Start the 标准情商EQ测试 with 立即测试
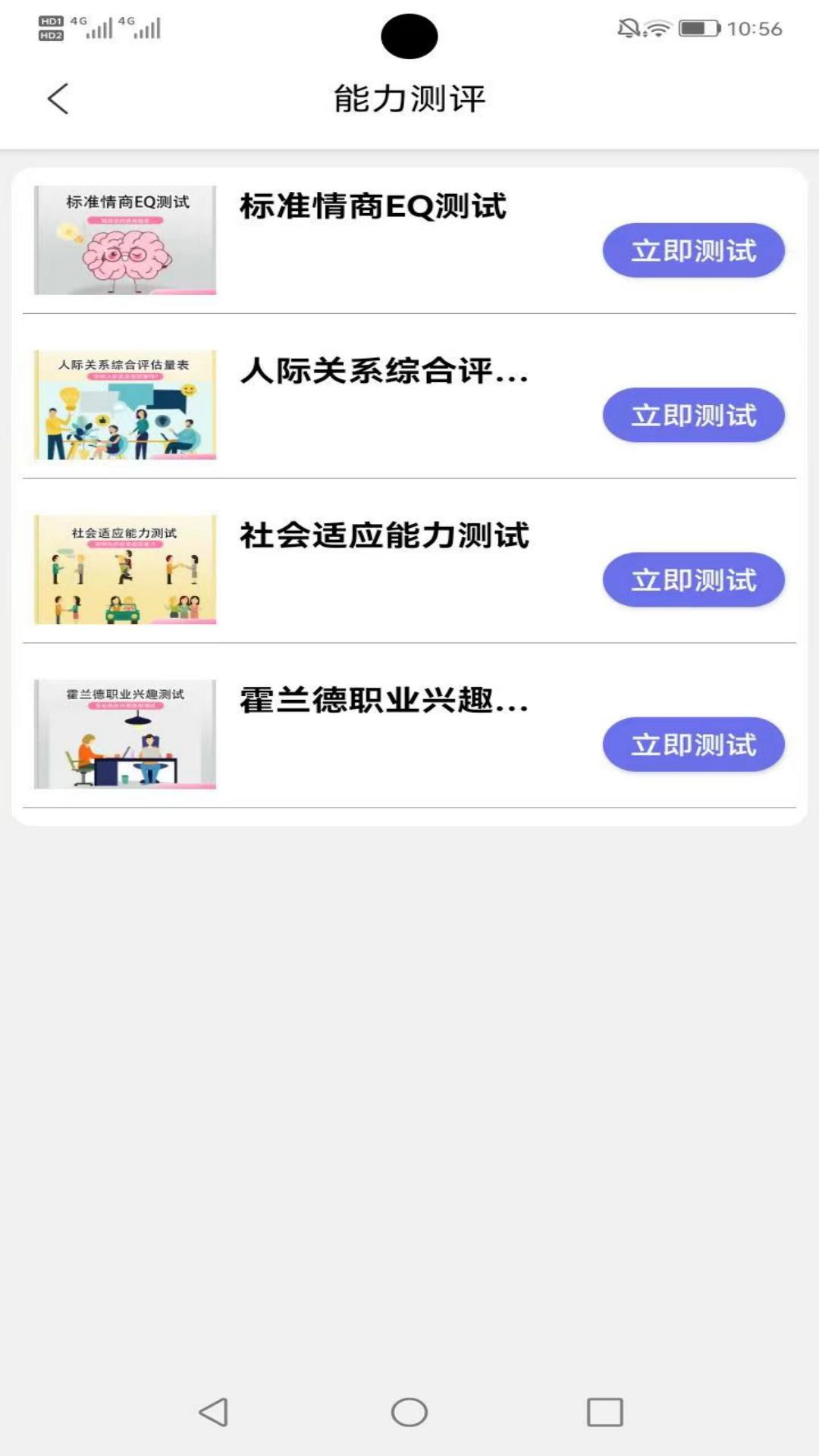Image resolution: width=819 pixels, height=1456 pixels. 693,250
